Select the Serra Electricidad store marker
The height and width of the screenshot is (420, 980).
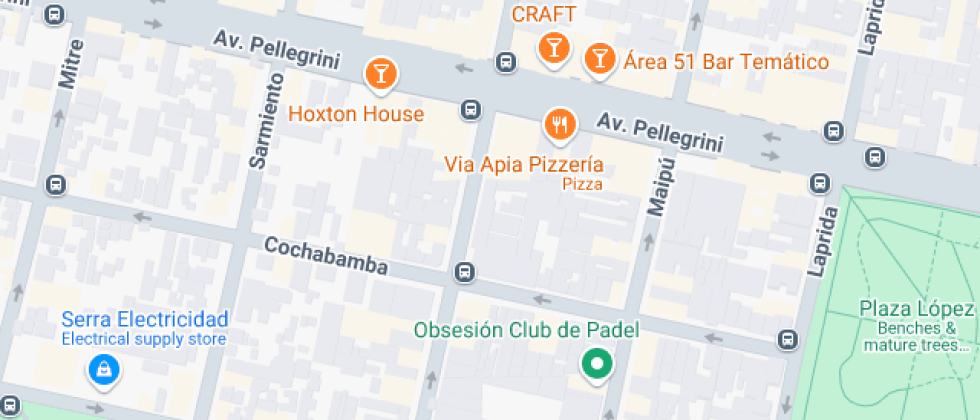pyautogui.click(x=102, y=371)
